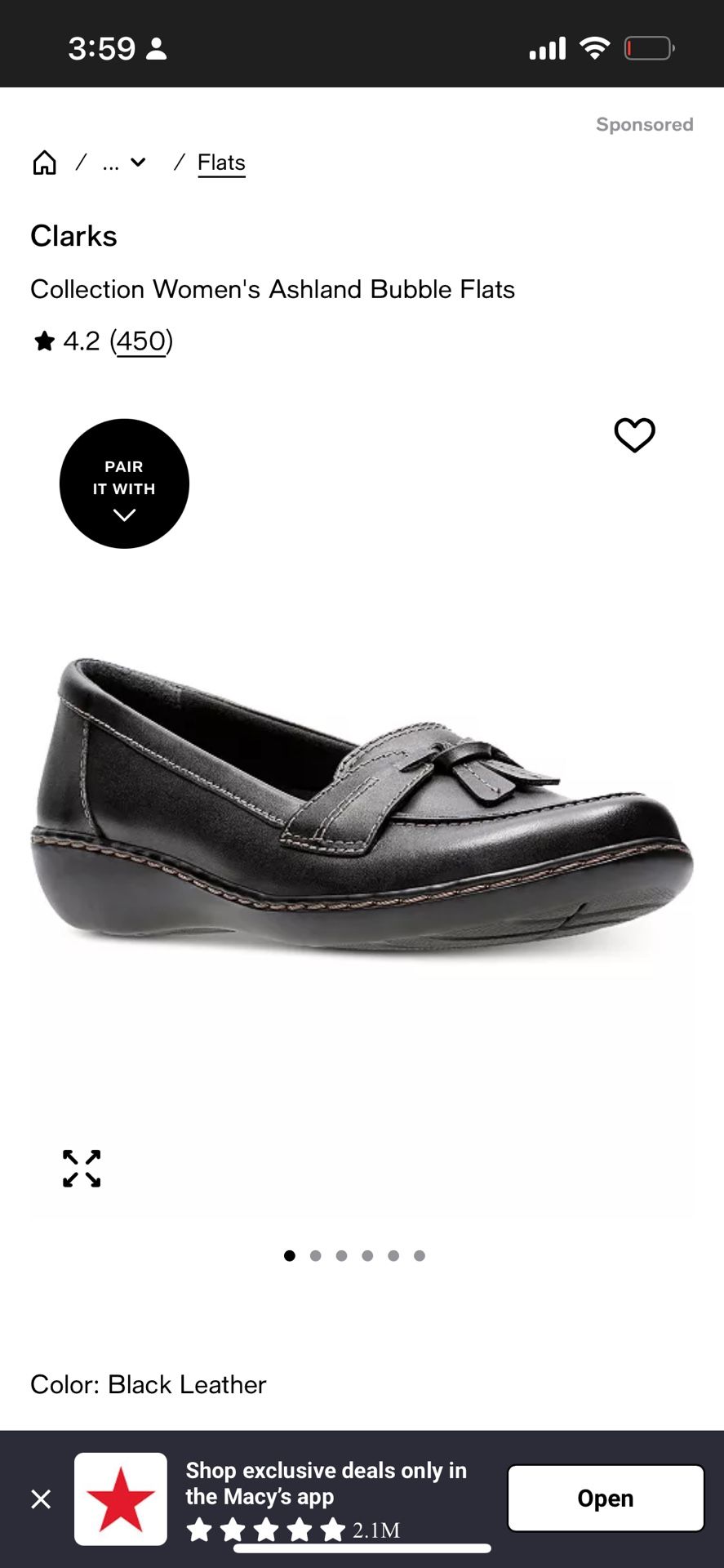Image resolution: width=724 pixels, height=1568 pixels.
Task: Expand the PAIR IT WITH section
Action: [x=123, y=483]
